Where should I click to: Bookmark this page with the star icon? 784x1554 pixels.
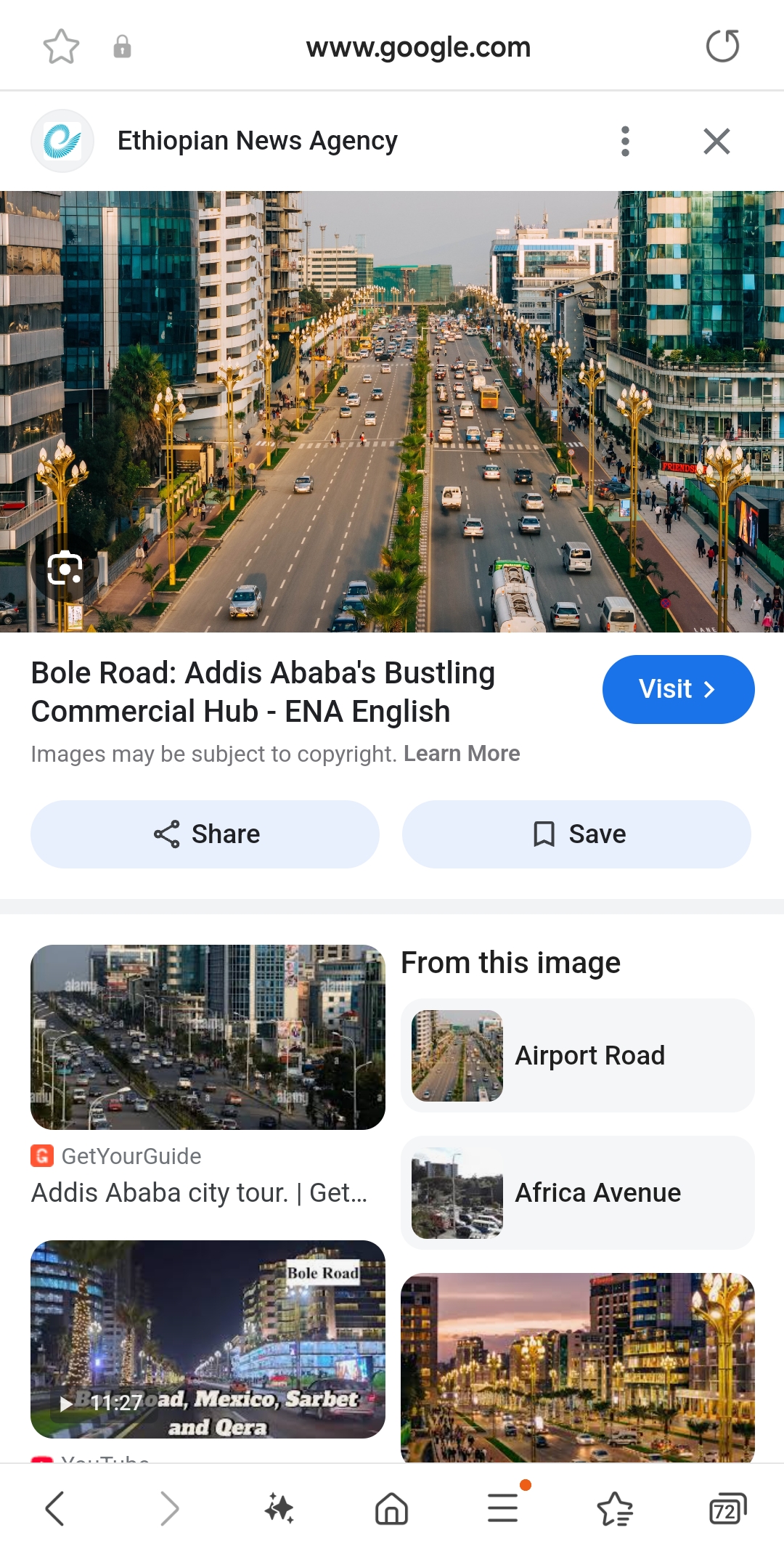tap(61, 47)
